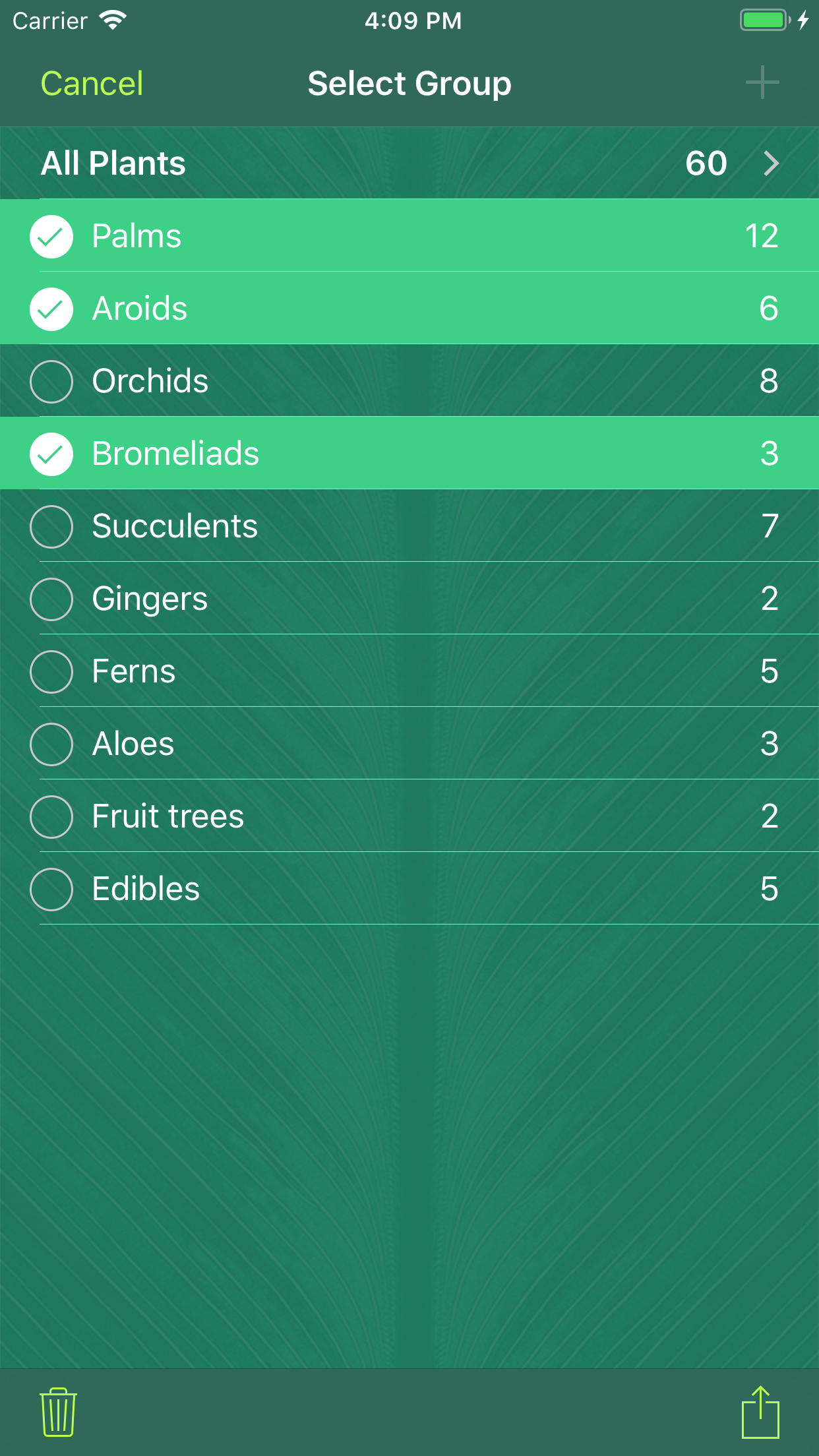The image size is (819, 1456).
Task: Check the Succulents group
Action: point(51,526)
